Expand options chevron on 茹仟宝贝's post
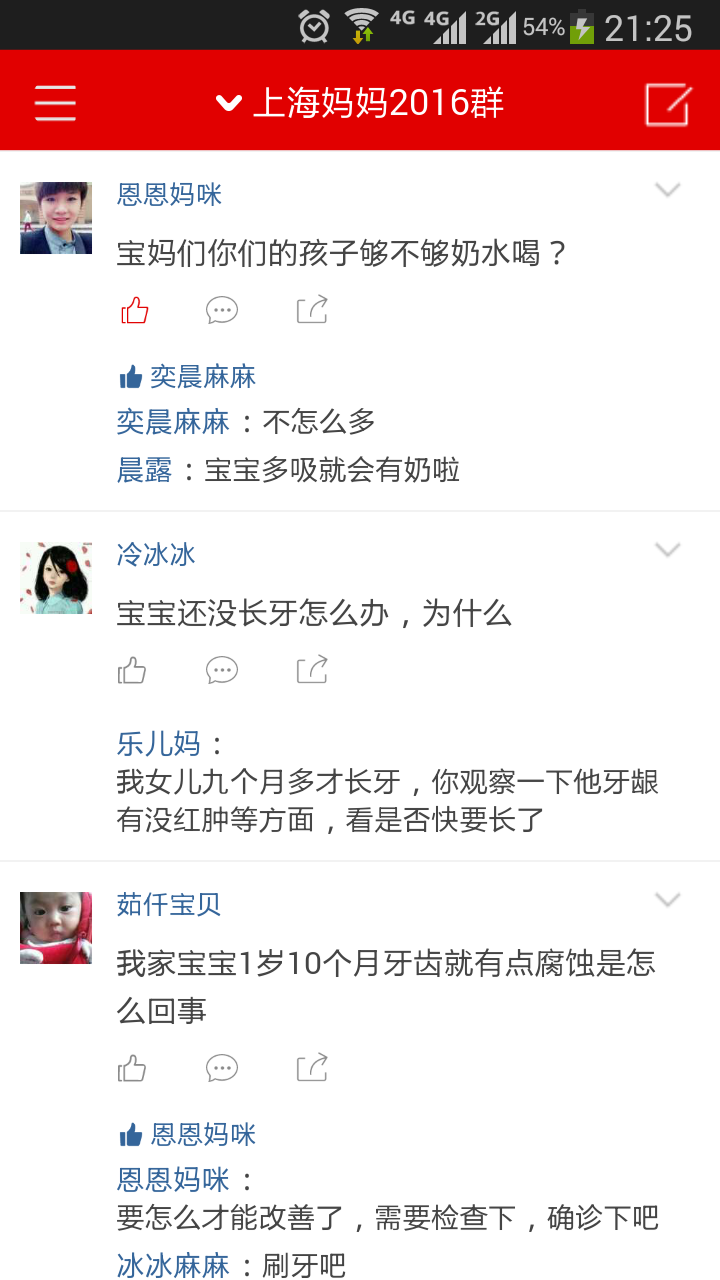Screen dimensions: 720x1280 pyautogui.click(x=667, y=900)
